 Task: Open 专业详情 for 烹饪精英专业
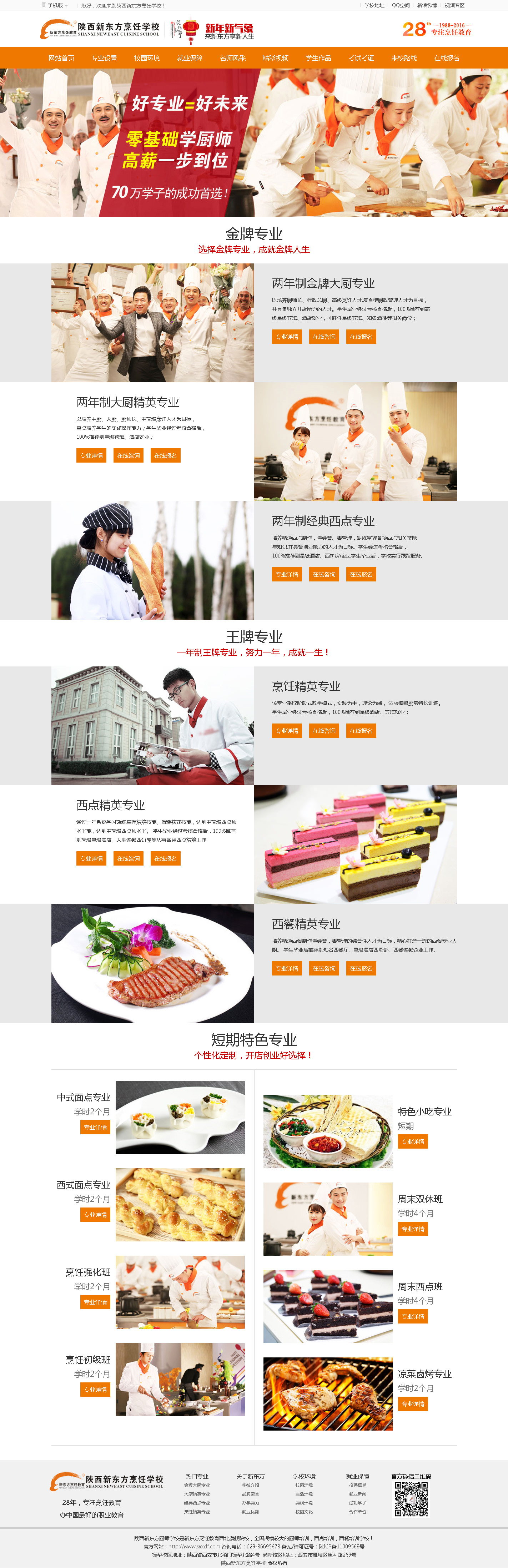click(287, 731)
